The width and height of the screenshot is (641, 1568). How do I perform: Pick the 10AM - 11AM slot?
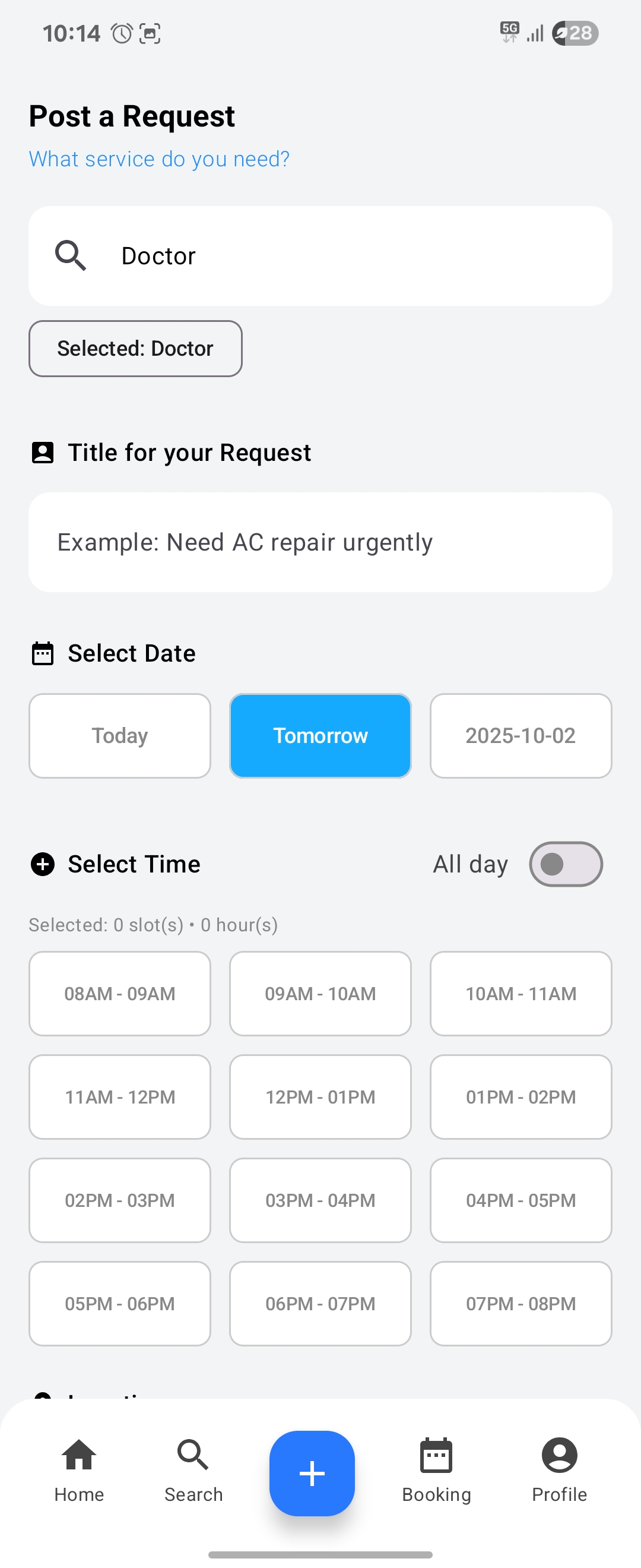pyautogui.click(x=521, y=994)
